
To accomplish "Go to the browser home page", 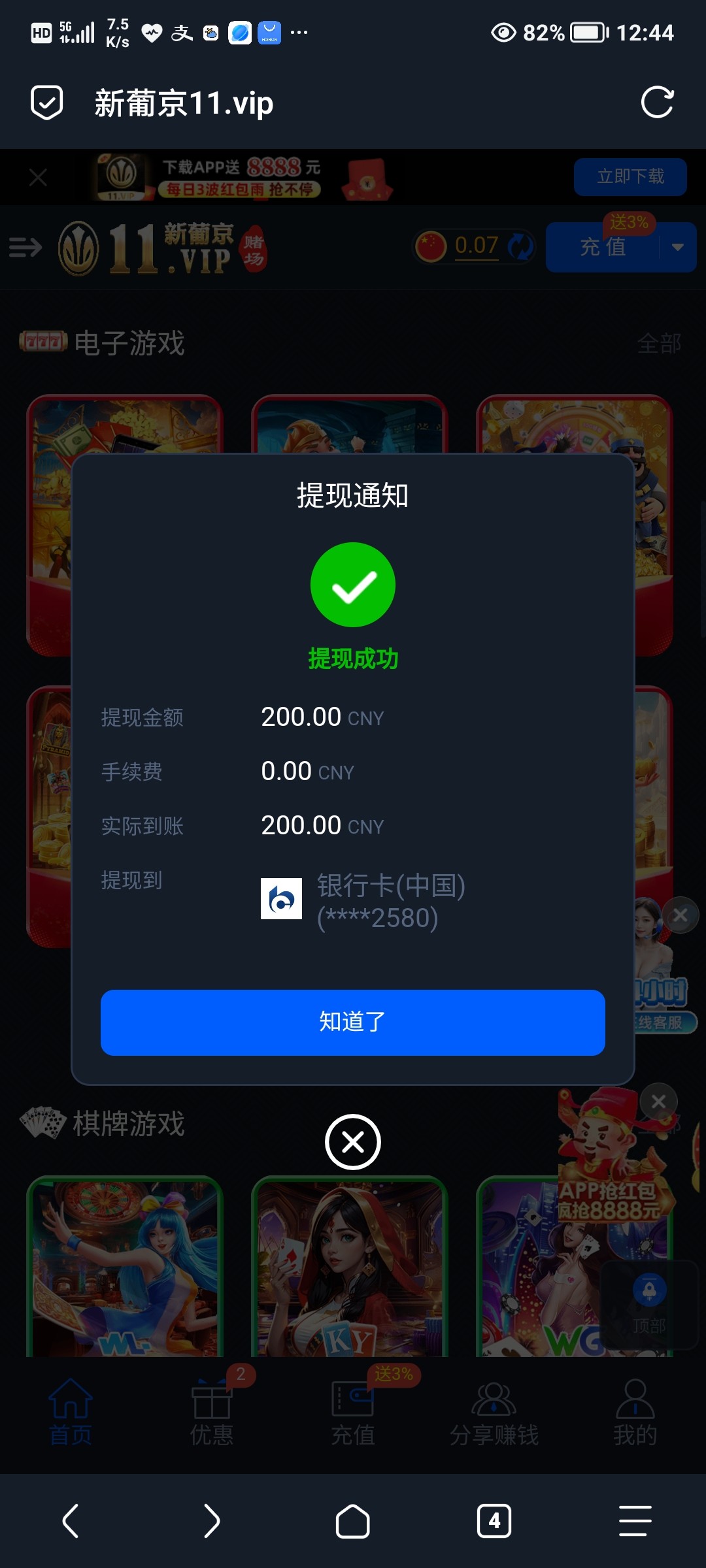I will click(x=352, y=1521).
